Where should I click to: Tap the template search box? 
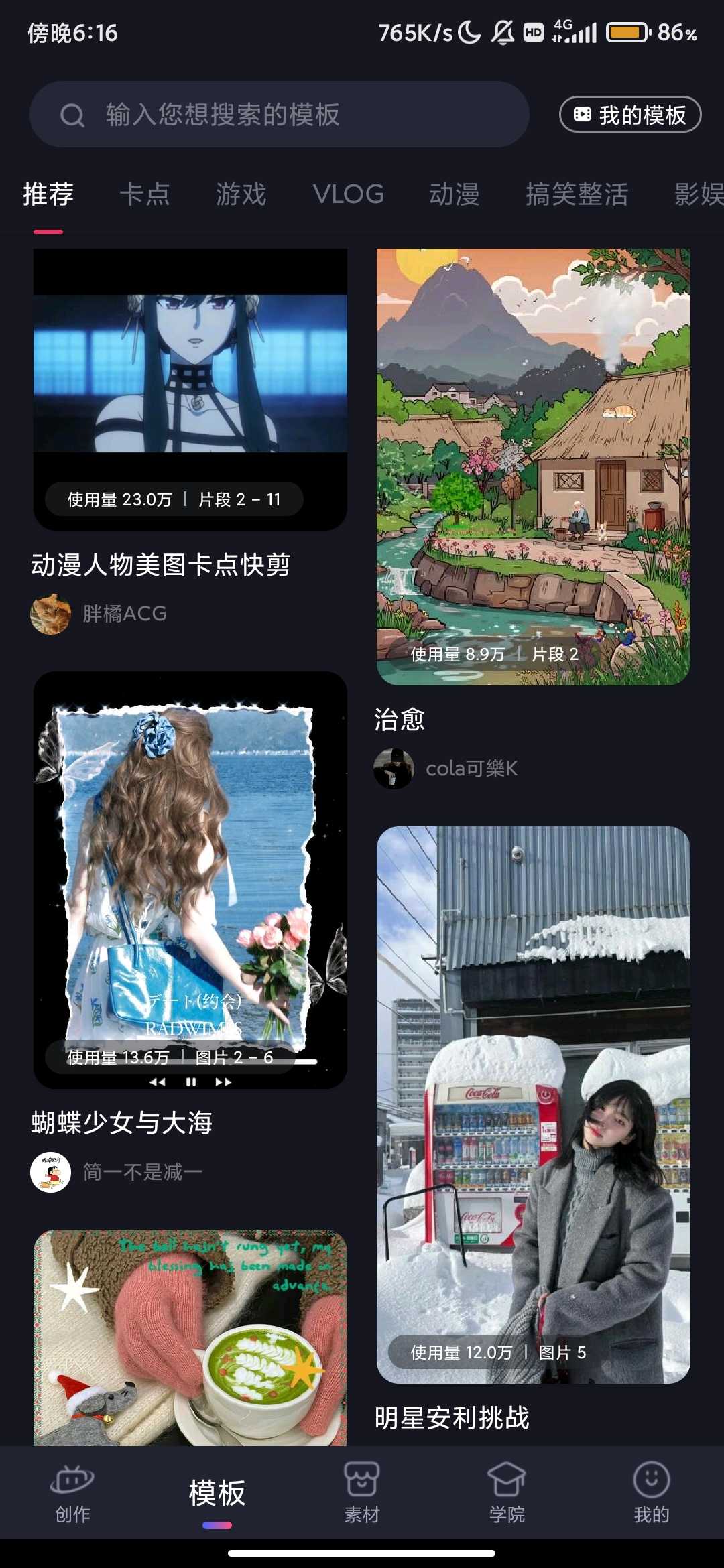(x=279, y=115)
